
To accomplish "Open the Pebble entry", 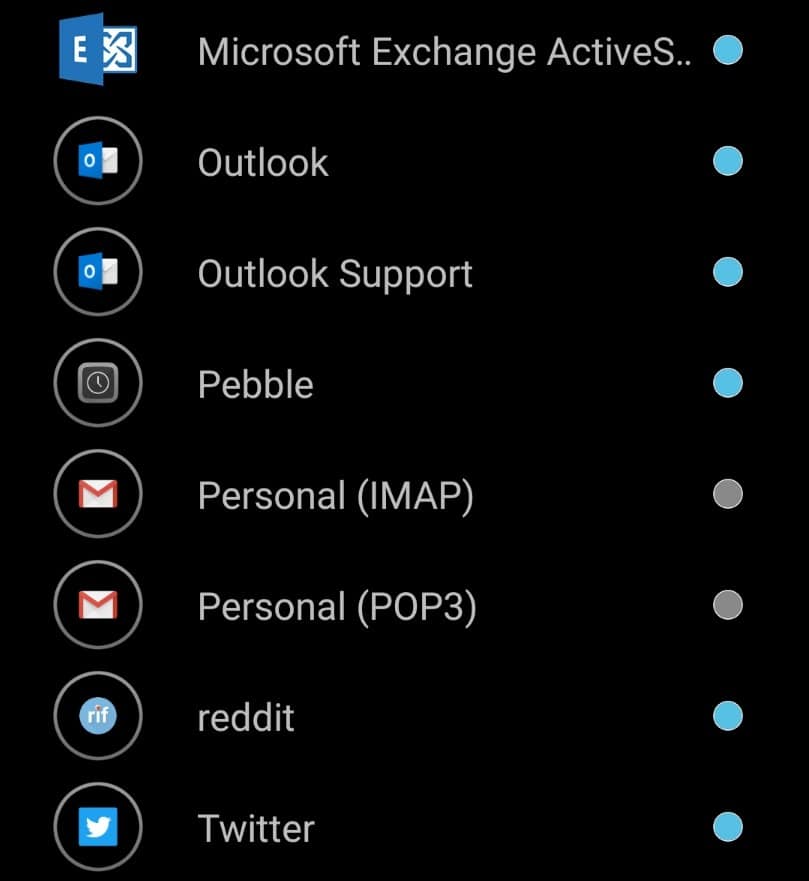I will (256, 384).
